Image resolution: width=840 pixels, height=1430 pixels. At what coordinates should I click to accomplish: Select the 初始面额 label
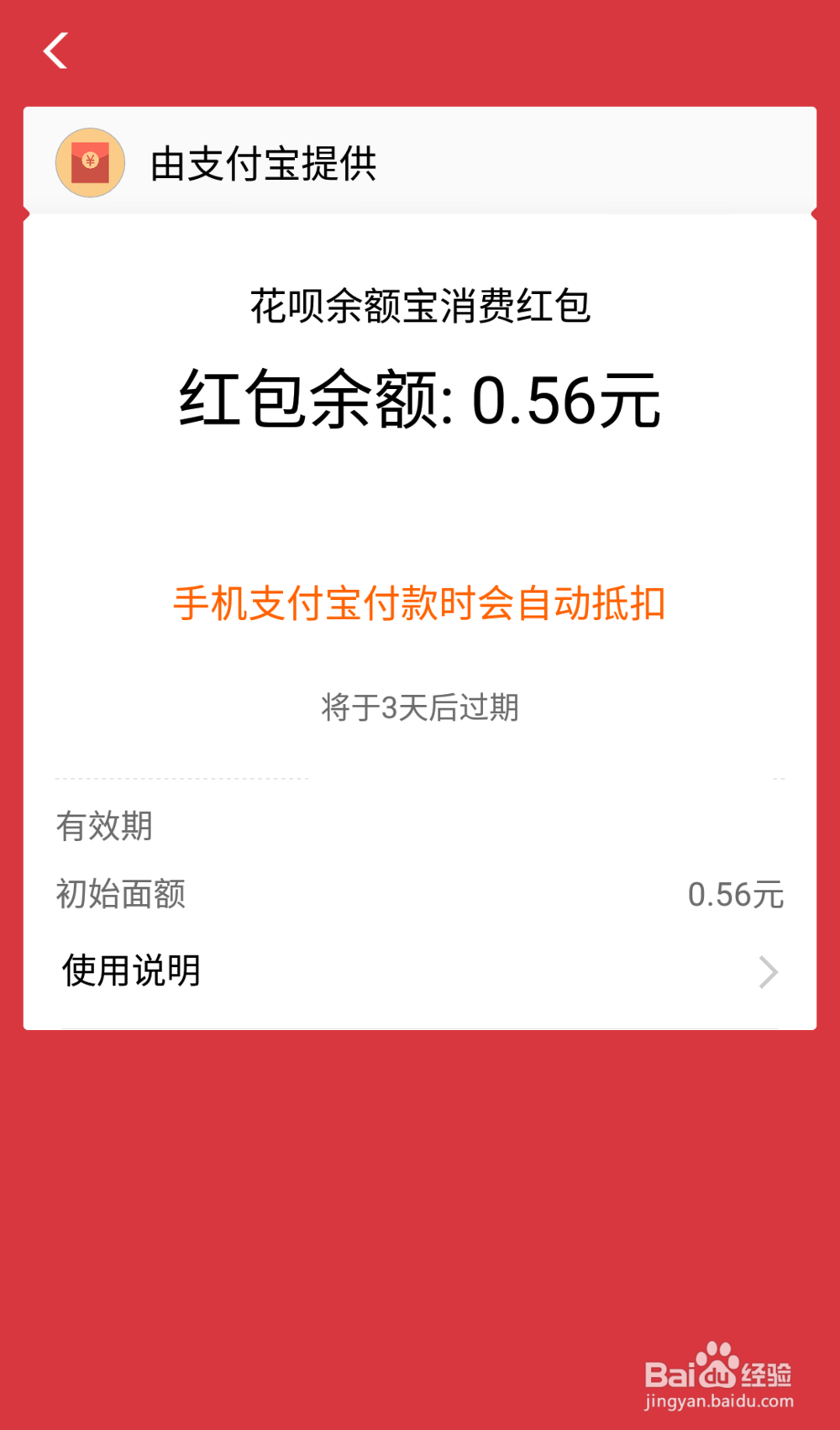[x=122, y=896]
